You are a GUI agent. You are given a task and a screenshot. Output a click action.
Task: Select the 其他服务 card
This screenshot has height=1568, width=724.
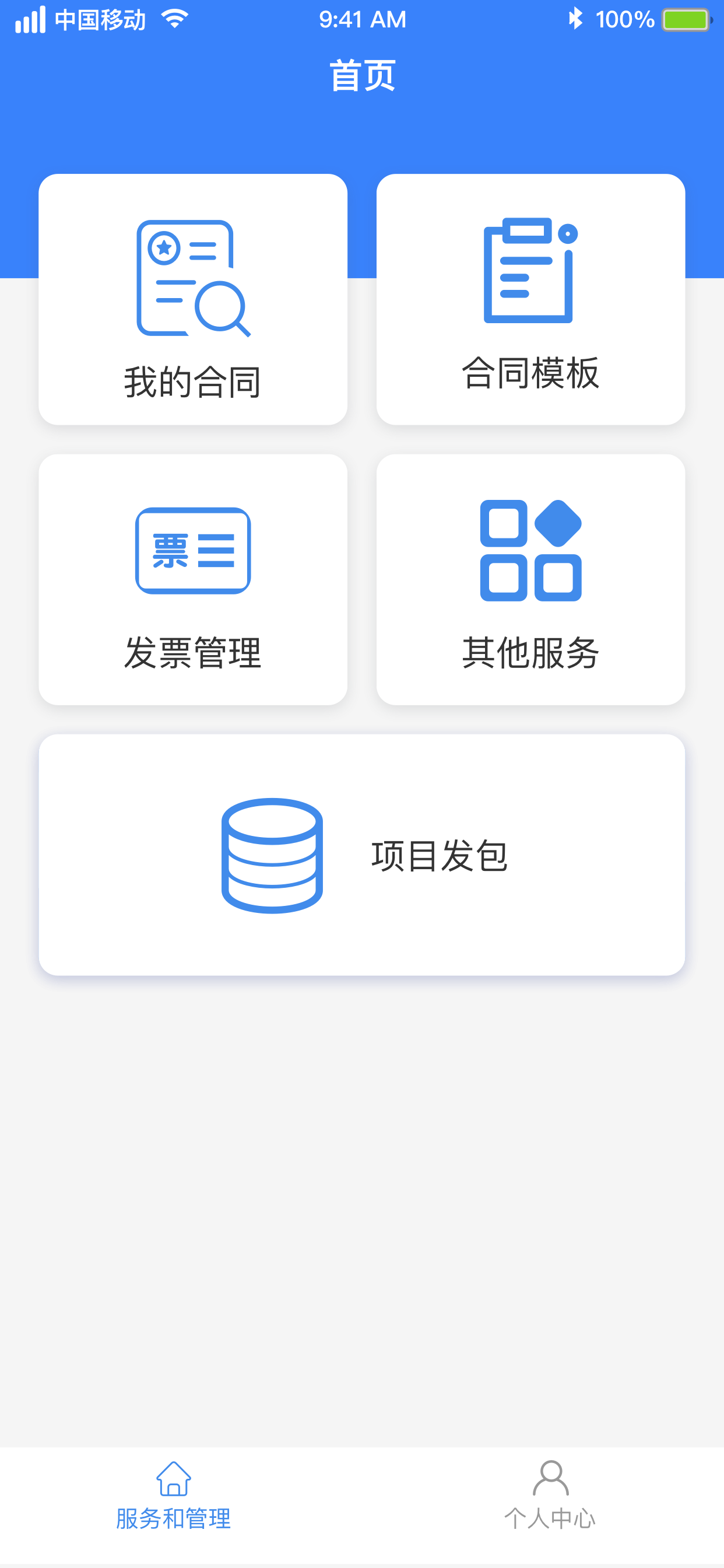pyautogui.click(x=530, y=579)
